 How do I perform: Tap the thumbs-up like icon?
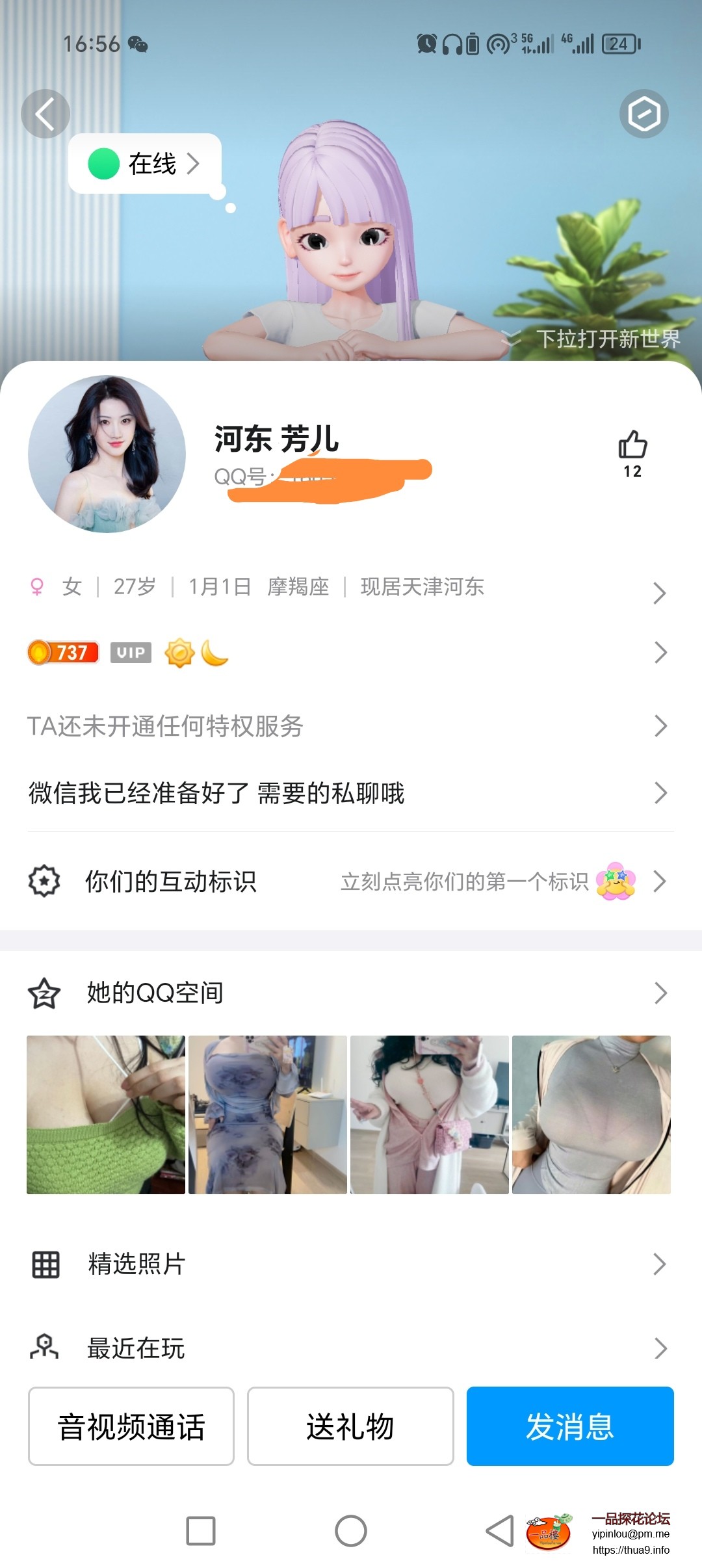click(632, 446)
